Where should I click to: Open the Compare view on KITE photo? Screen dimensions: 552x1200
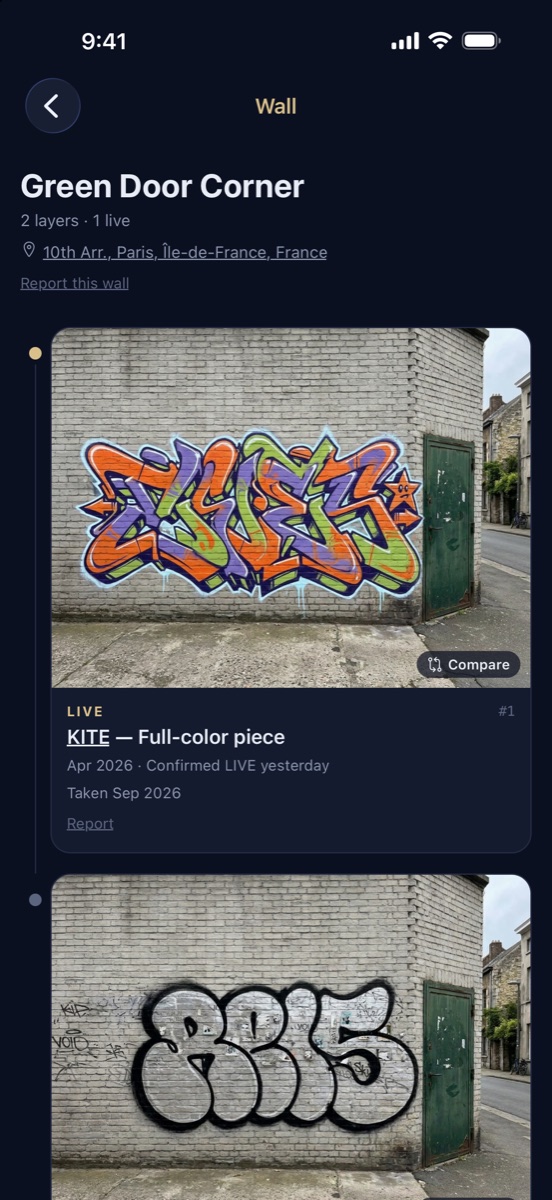click(x=470, y=664)
